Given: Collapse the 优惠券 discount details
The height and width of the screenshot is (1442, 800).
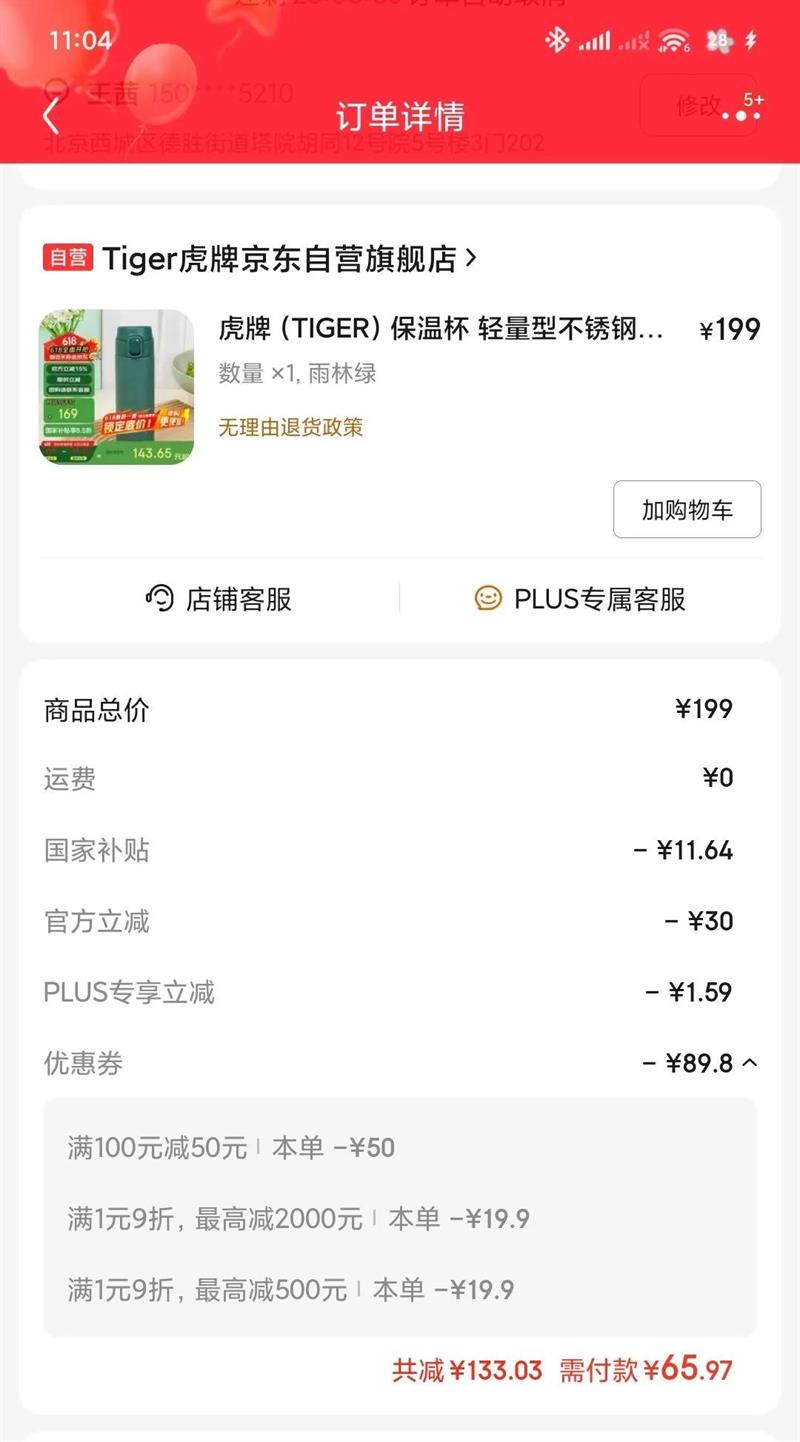Looking at the screenshot, I should pyautogui.click(x=750, y=1063).
